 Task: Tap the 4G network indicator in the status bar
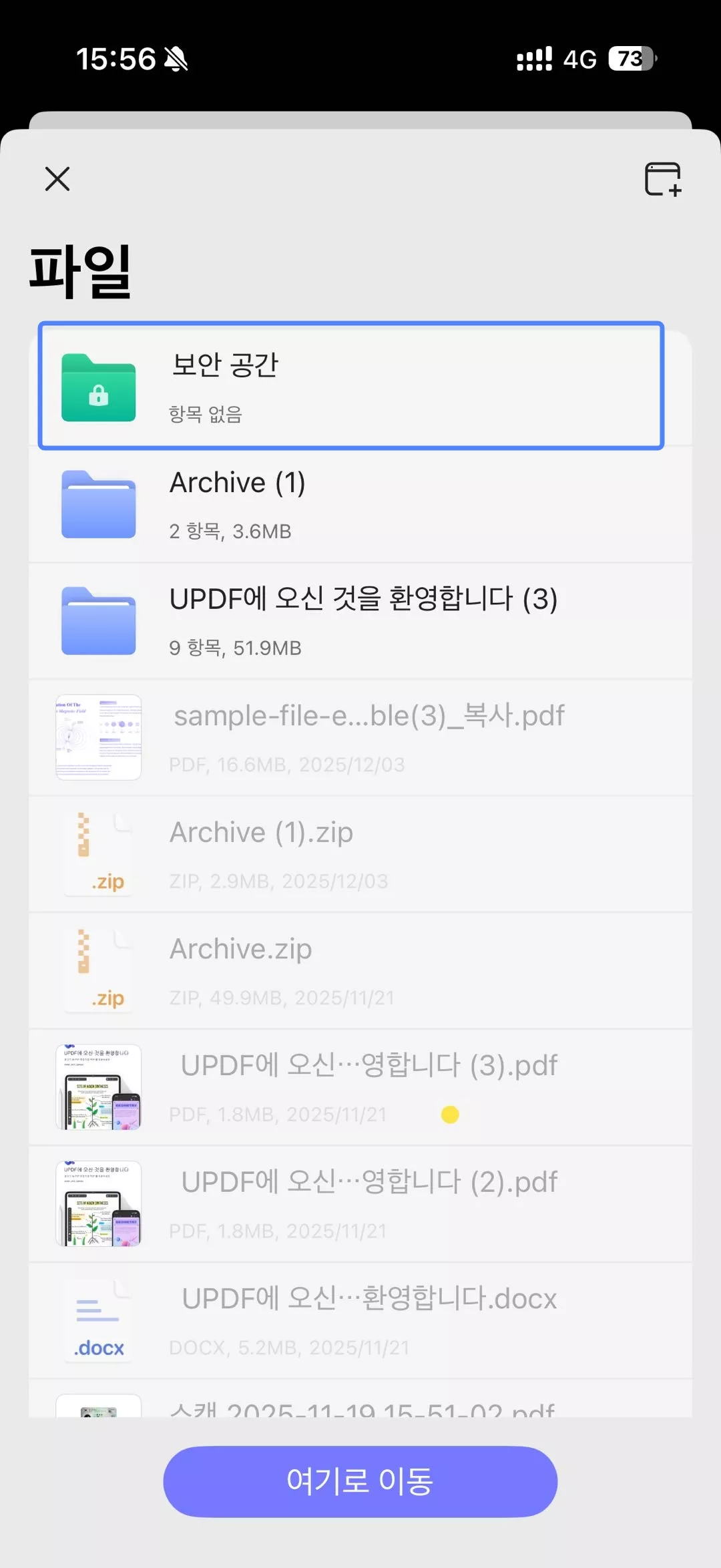[579, 59]
